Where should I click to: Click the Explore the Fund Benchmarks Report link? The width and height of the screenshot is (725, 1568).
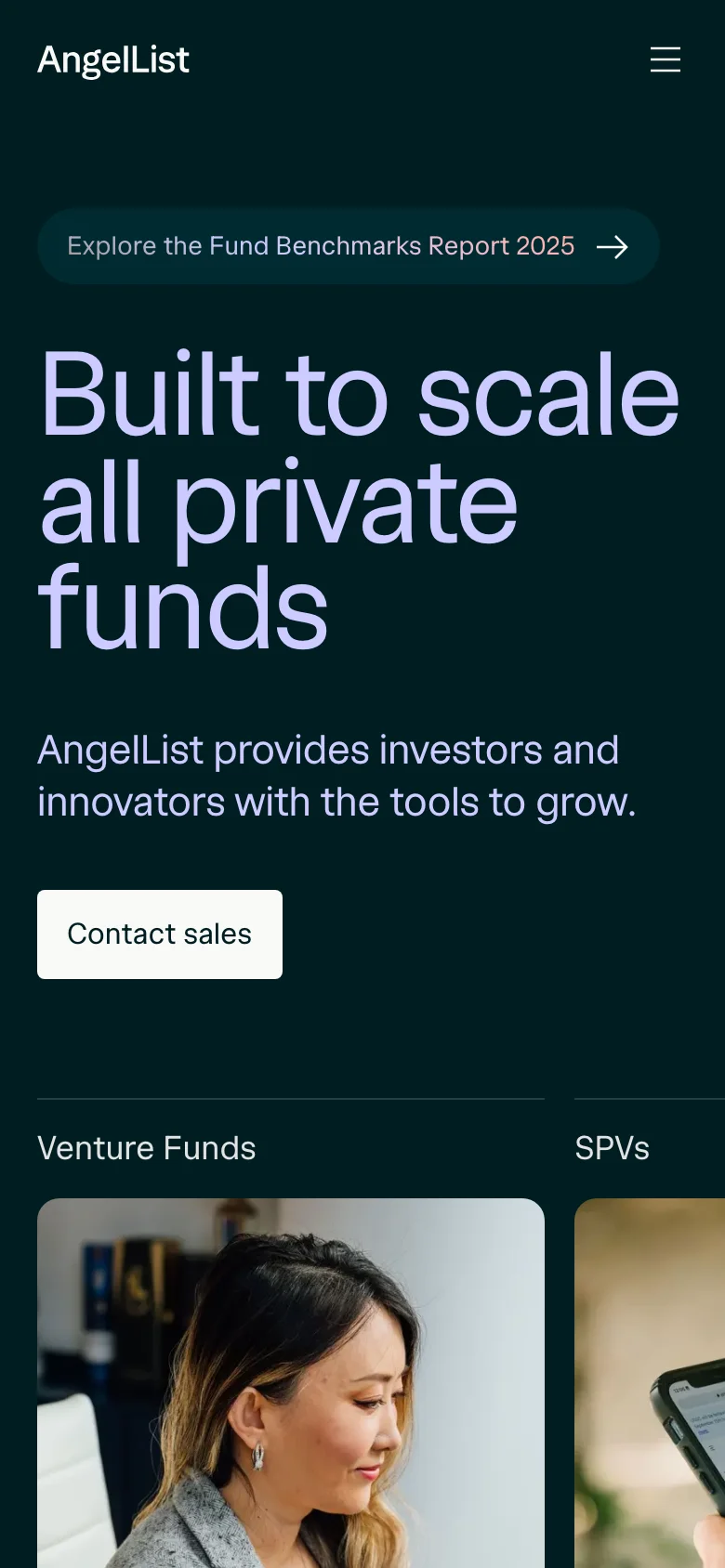(321, 246)
